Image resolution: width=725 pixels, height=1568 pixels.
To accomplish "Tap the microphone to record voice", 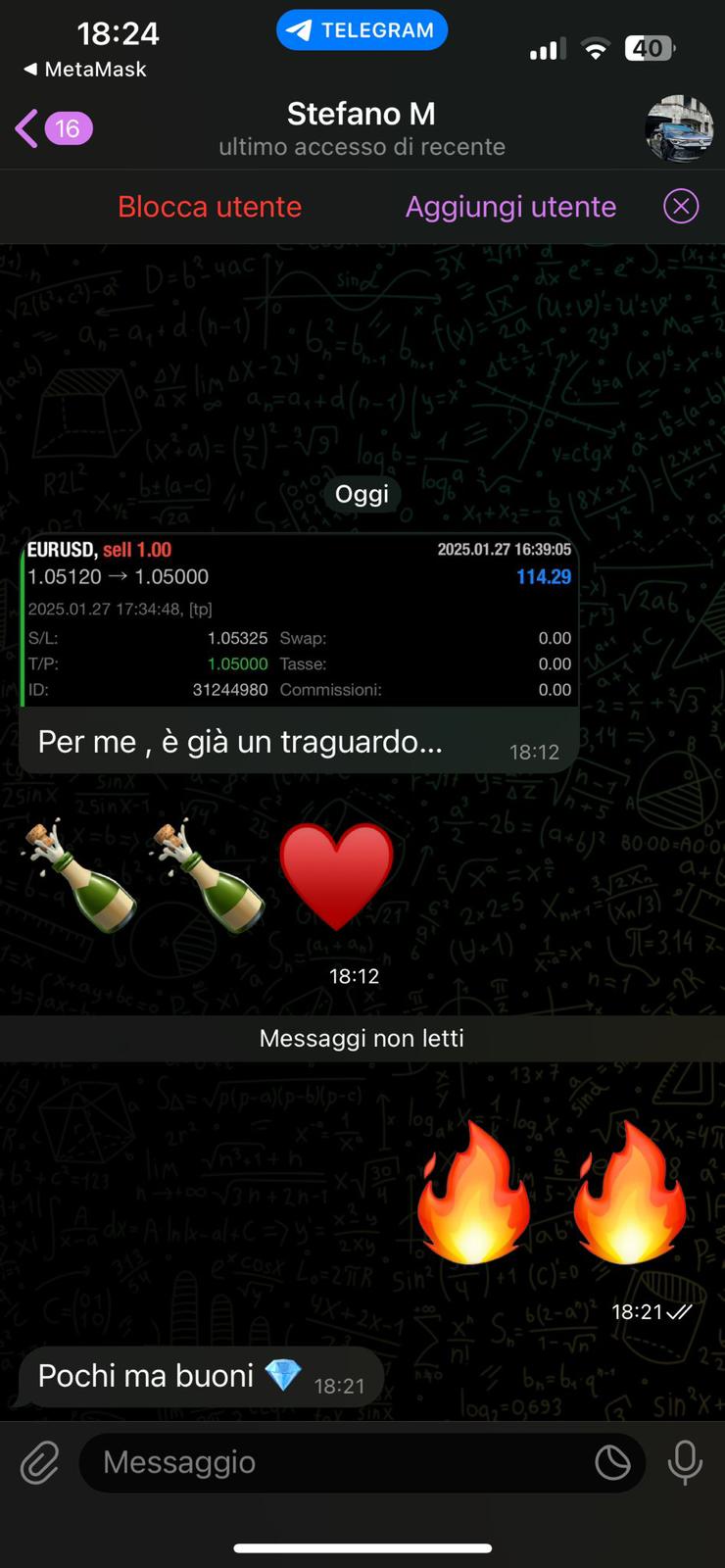I will [685, 1463].
